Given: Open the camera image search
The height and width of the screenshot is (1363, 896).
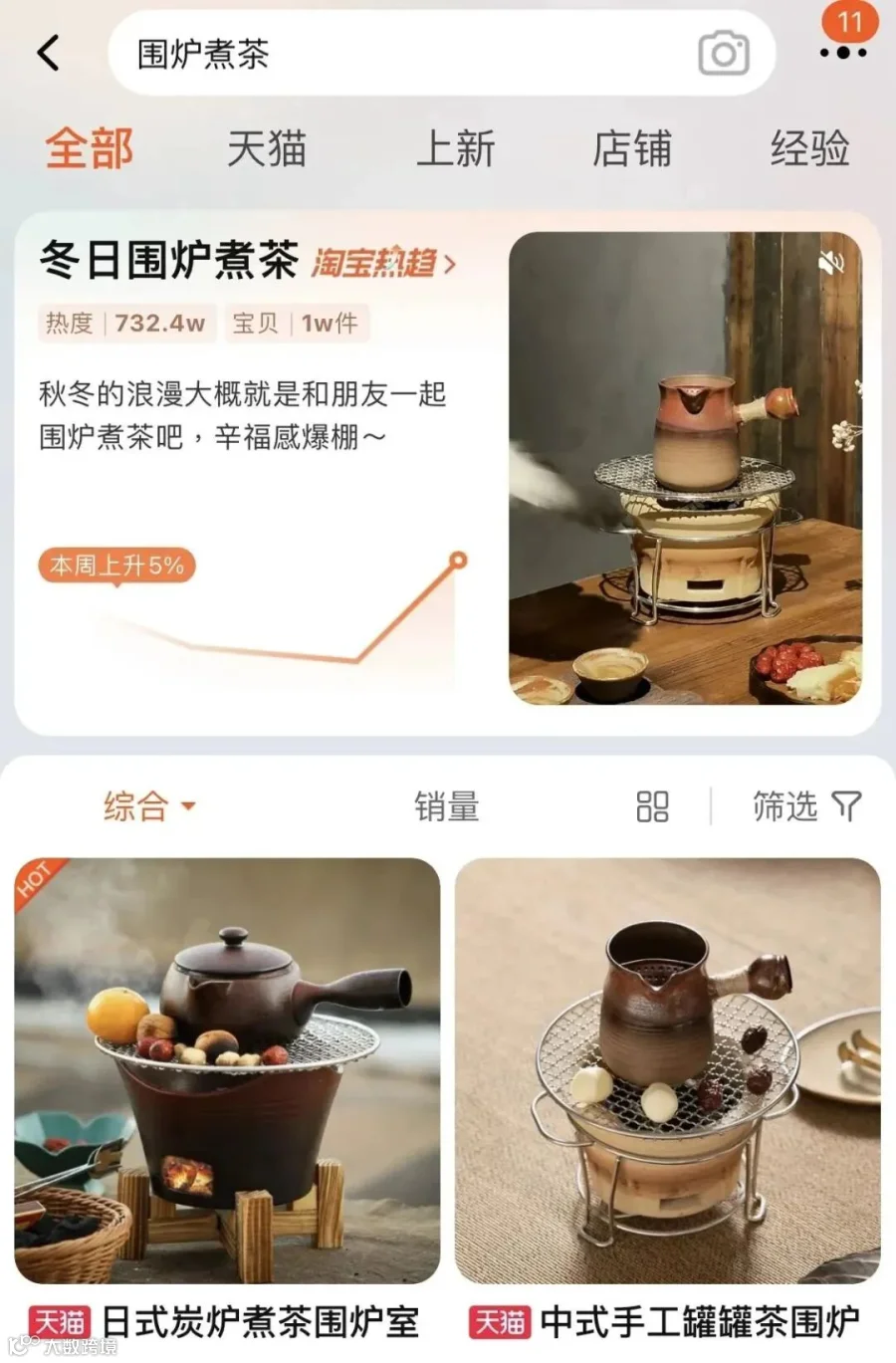Looking at the screenshot, I should point(724,54).
